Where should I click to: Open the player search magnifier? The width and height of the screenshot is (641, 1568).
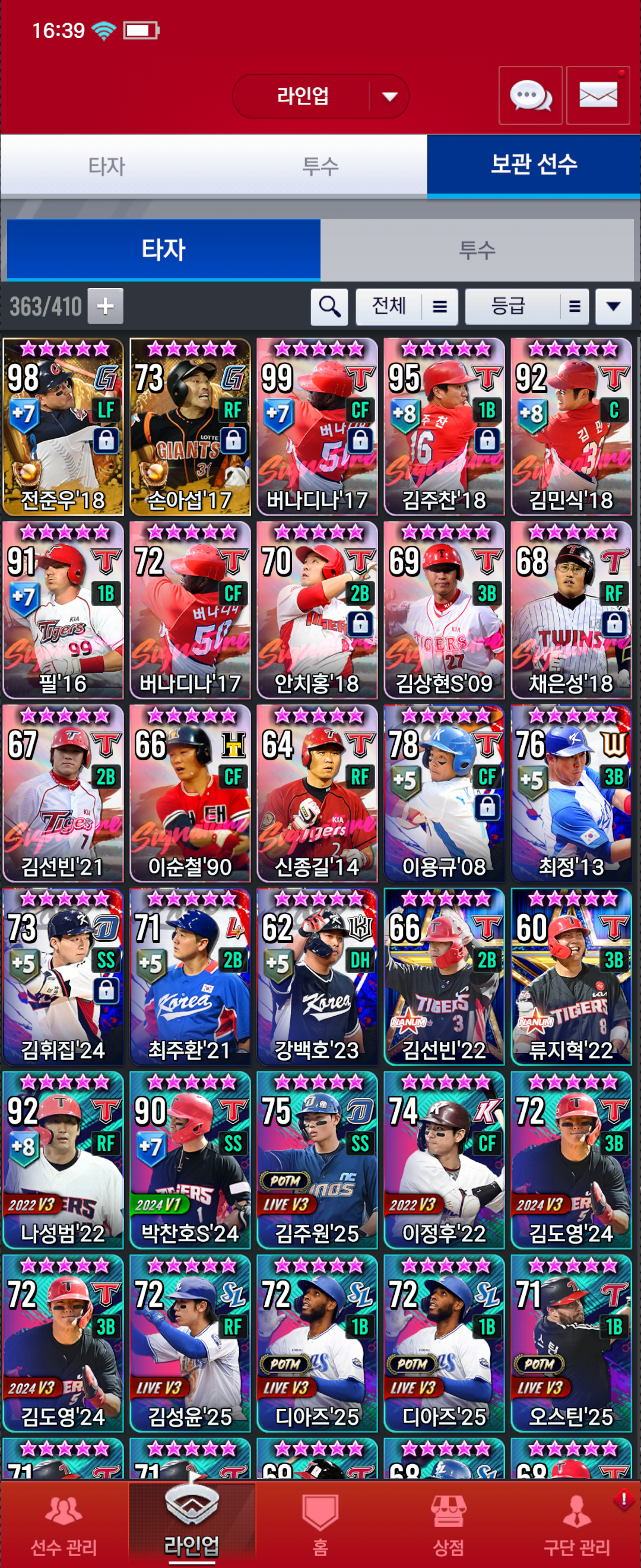pyautogui.click(x=329, y=306)
